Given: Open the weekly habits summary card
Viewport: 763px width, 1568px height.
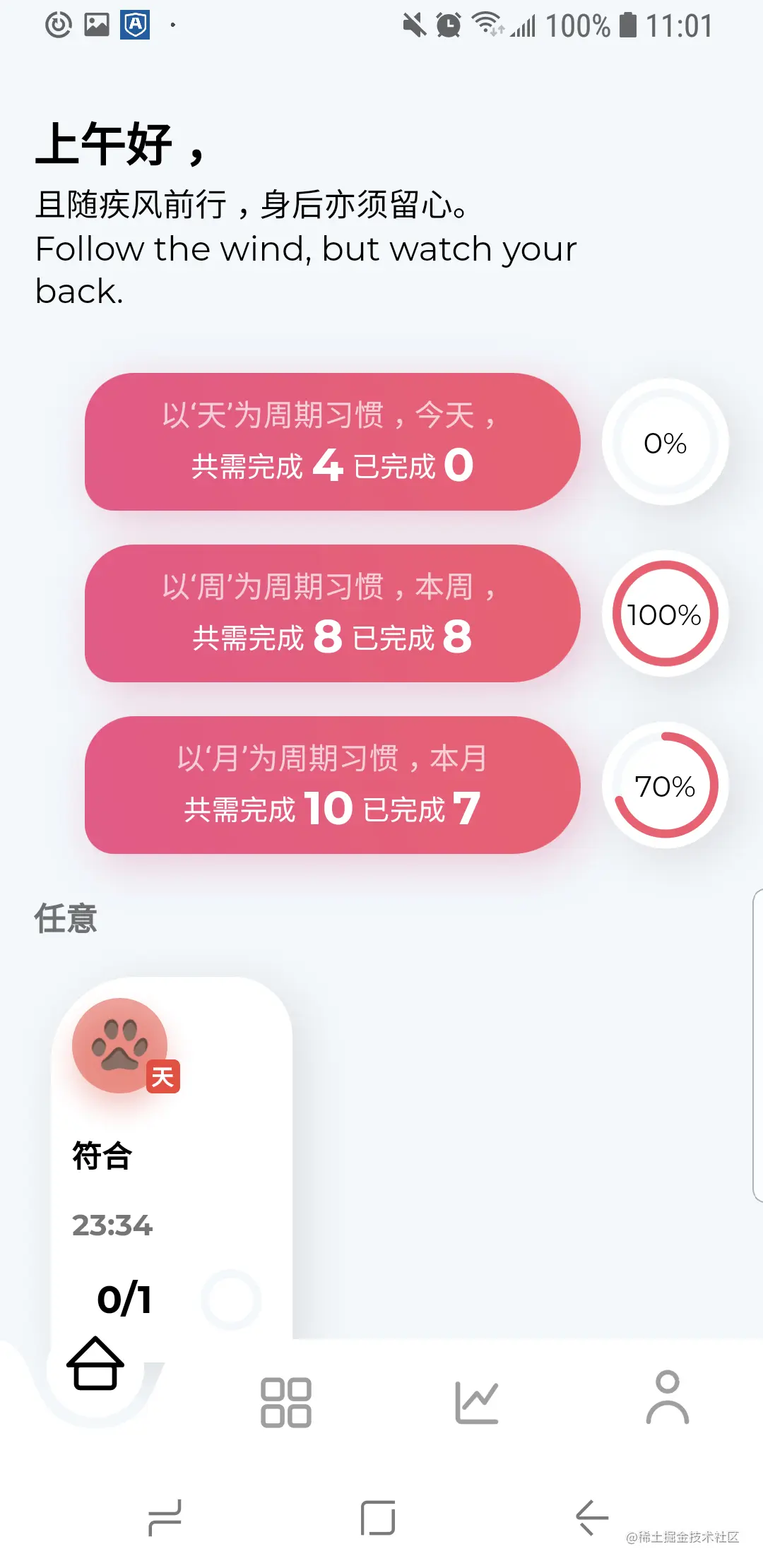Looking at the screenshot, I should [x=332, y=613].
